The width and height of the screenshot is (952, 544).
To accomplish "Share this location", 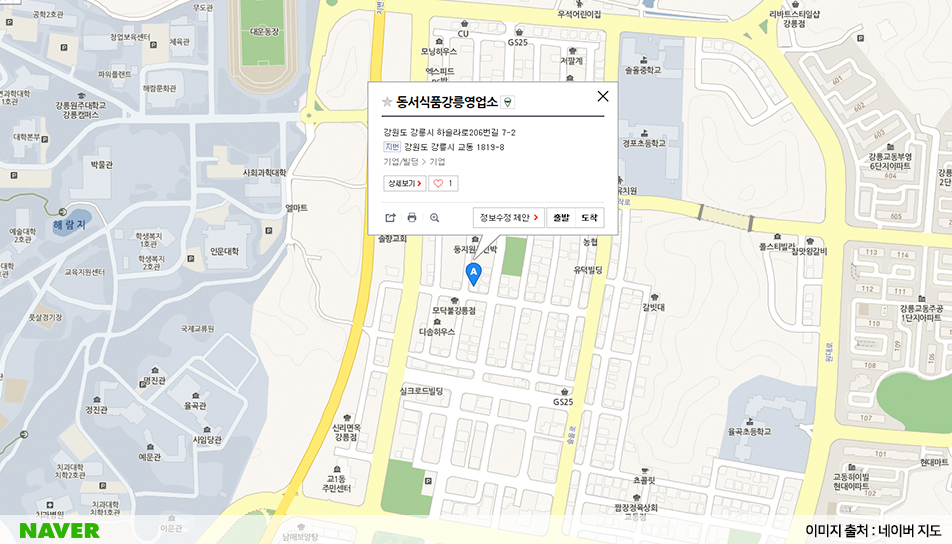I will point(390,217).
